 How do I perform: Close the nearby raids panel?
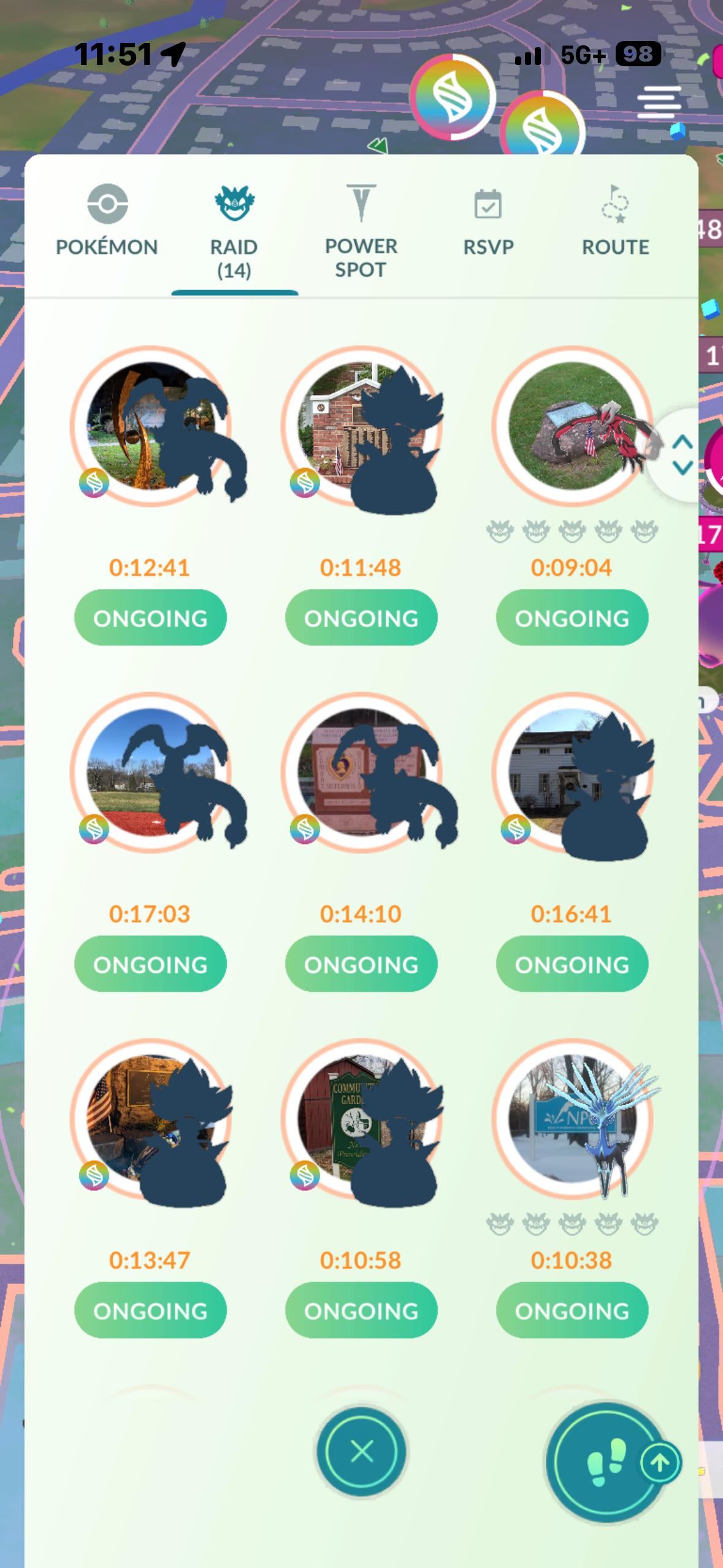(x=361, y=1451)
